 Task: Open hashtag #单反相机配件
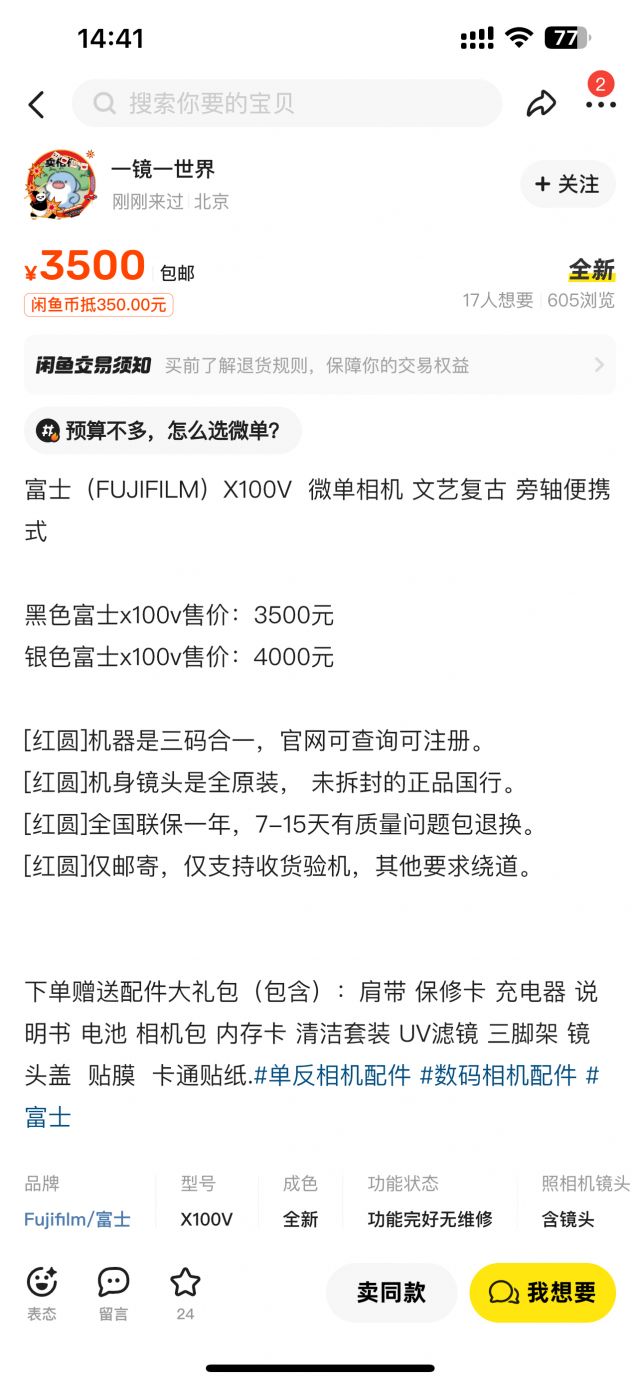(332, 1075)
